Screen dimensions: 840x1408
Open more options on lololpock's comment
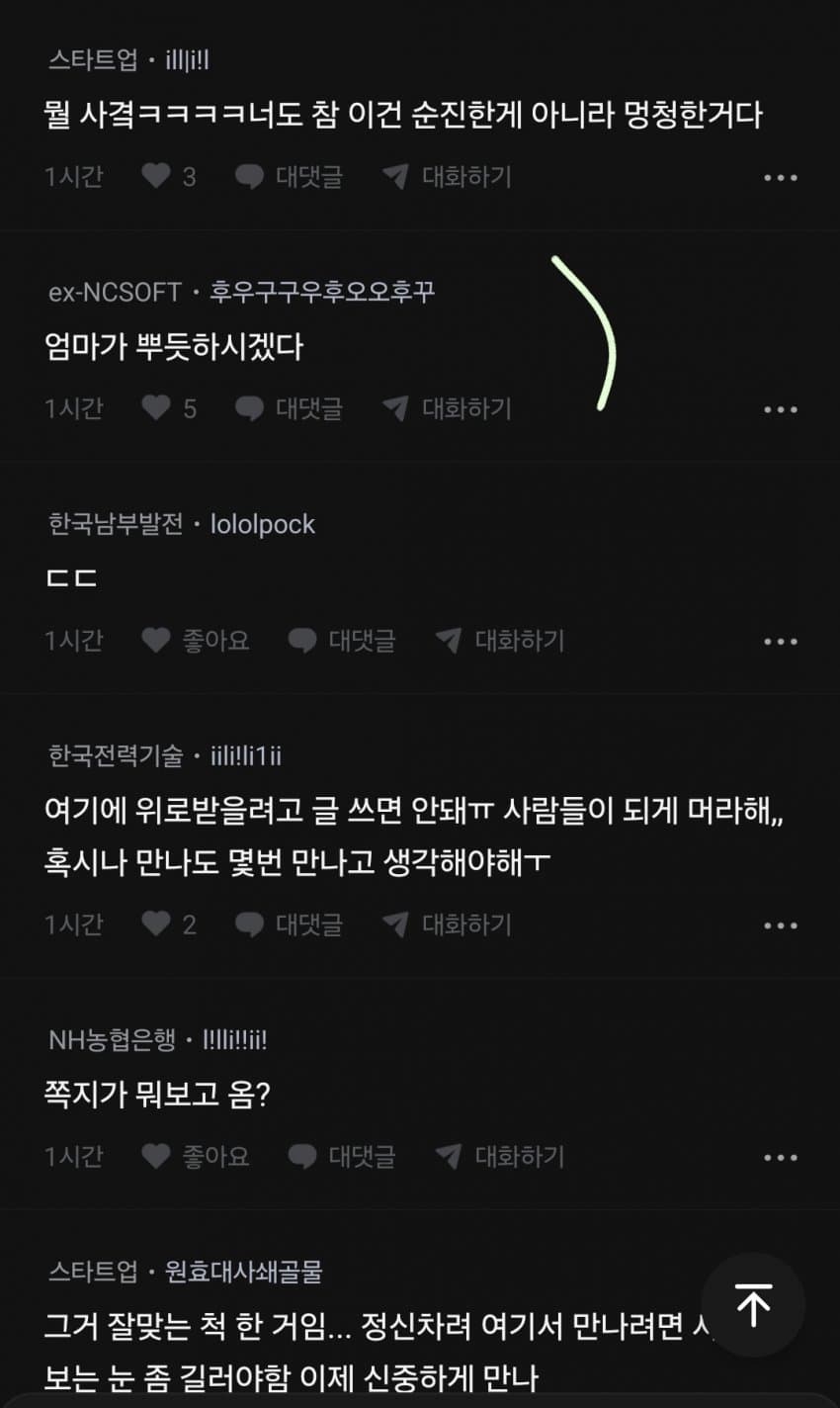click(780, 642)
